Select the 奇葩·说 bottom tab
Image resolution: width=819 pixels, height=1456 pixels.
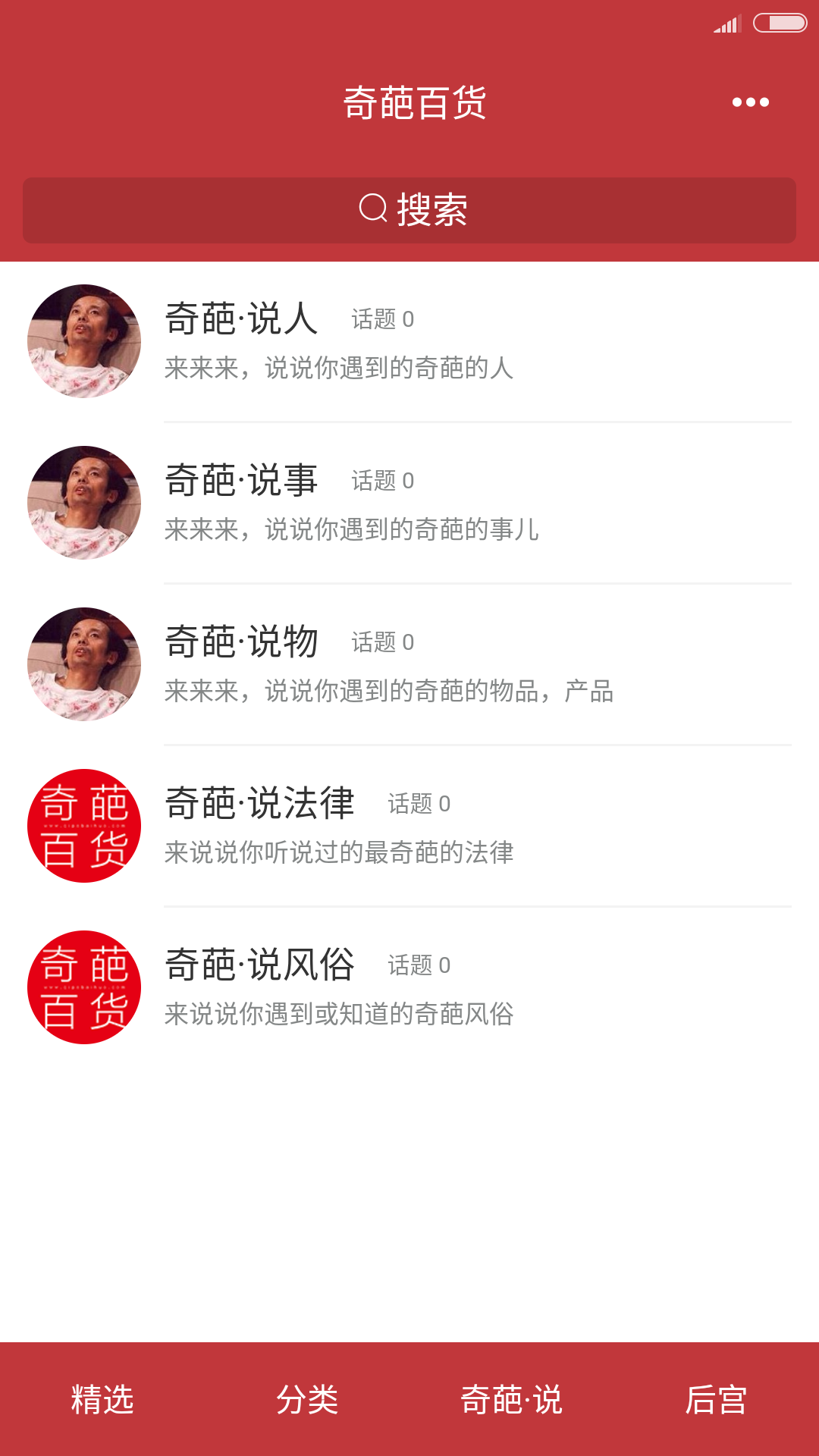tap(512, 1399)
